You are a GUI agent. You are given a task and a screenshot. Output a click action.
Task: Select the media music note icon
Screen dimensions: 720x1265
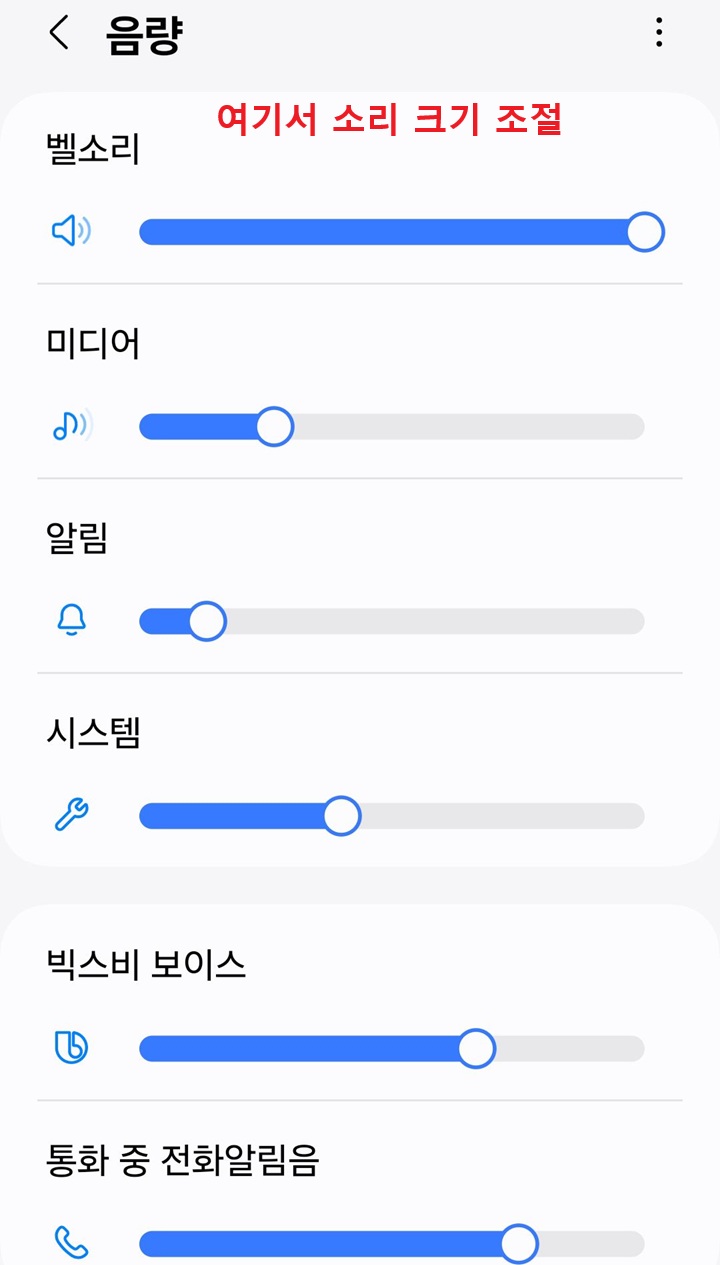(70, 426)
